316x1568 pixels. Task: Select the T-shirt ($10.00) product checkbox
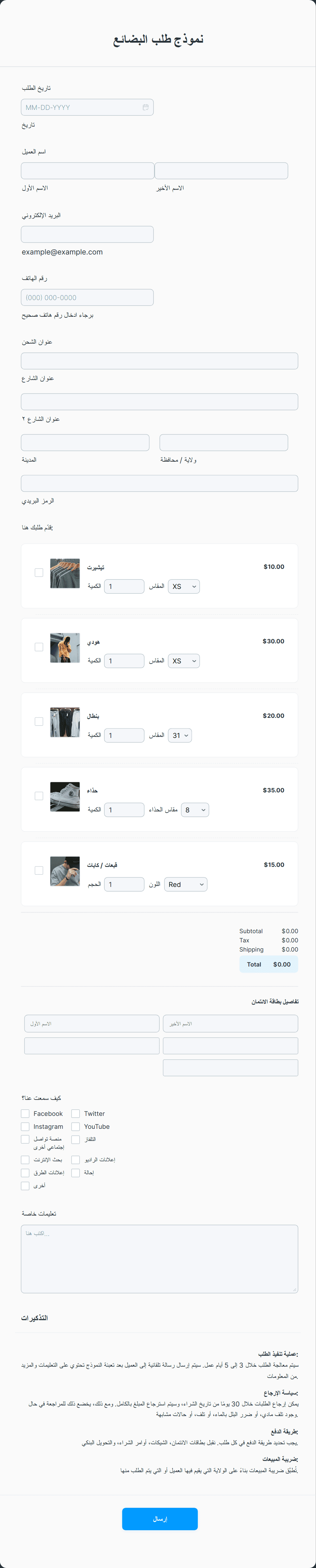39,573
